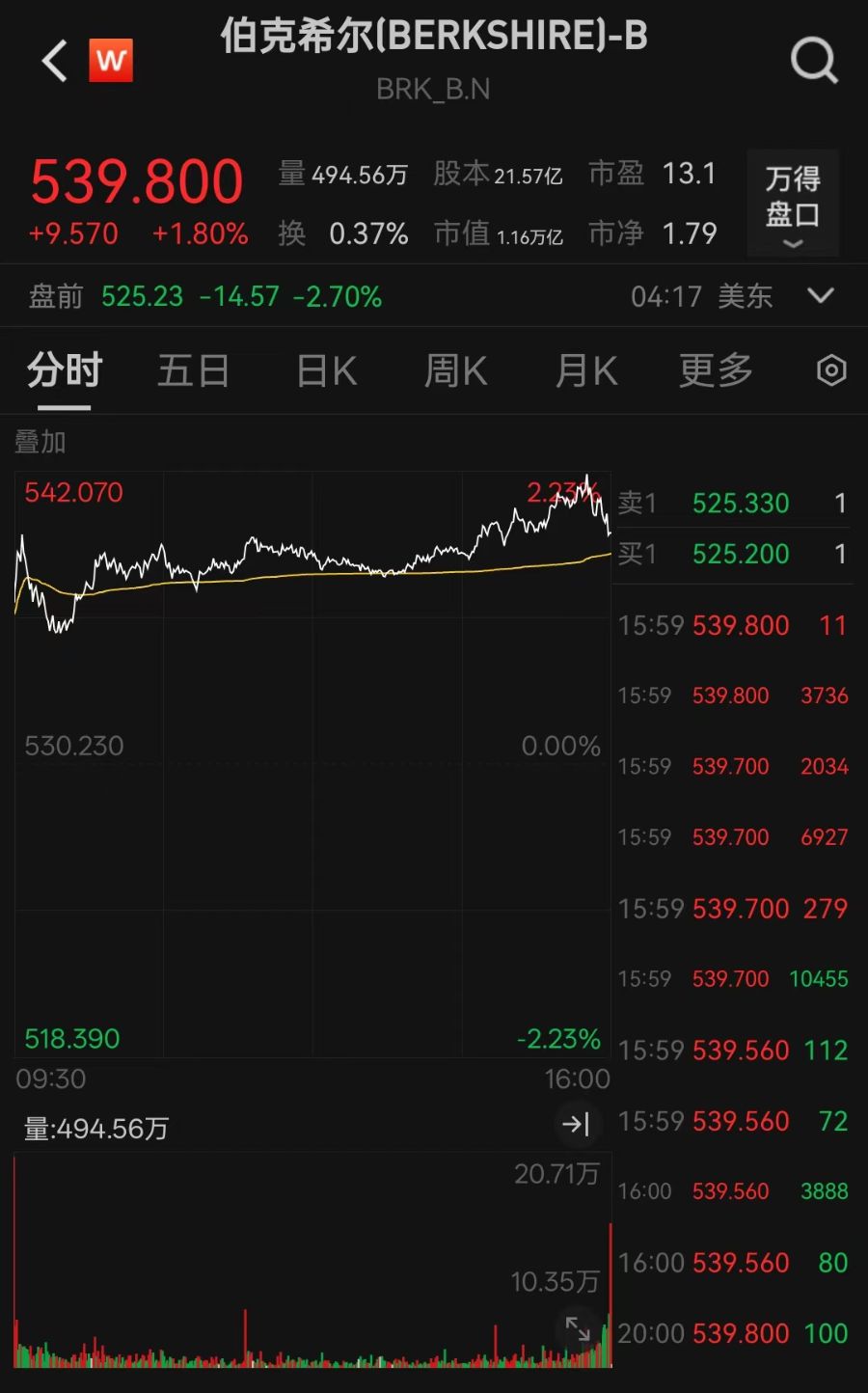Switch to the 日K tab
Viewport: 868px width, 1393px height.
point(326,370)
